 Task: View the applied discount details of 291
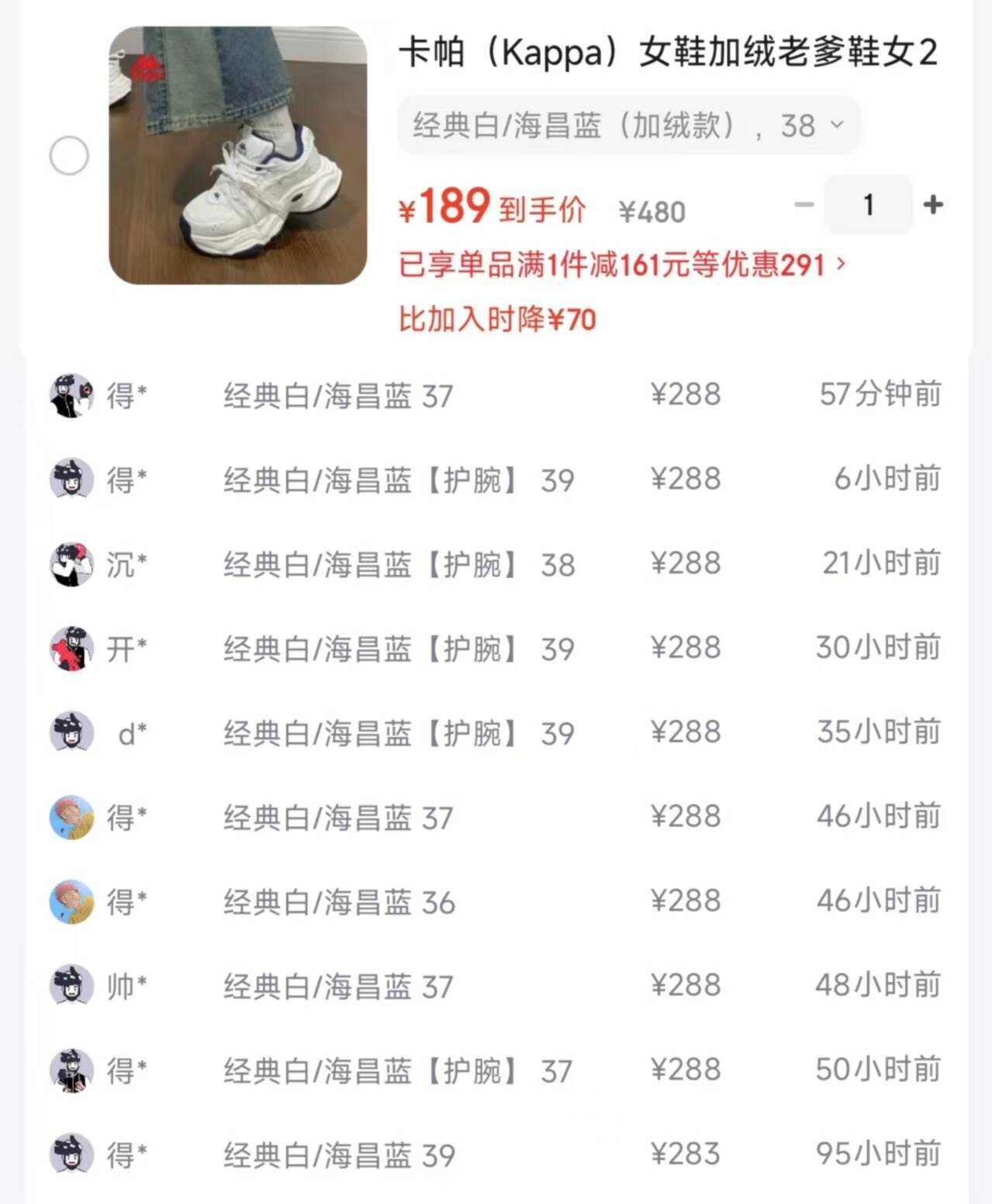pyautogui.click(x=621, y=265)
